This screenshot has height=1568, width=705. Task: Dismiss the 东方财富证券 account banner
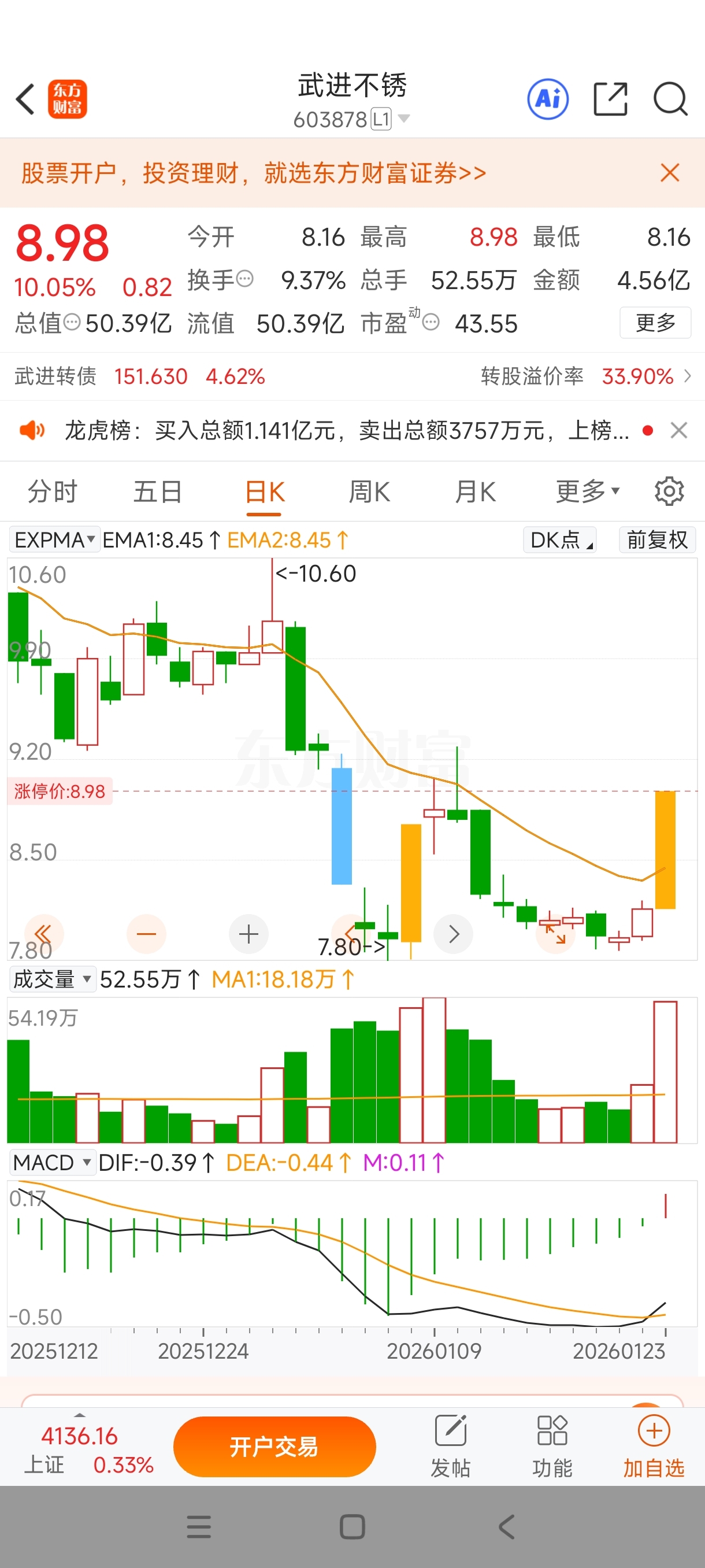click(x=670, y=173)
